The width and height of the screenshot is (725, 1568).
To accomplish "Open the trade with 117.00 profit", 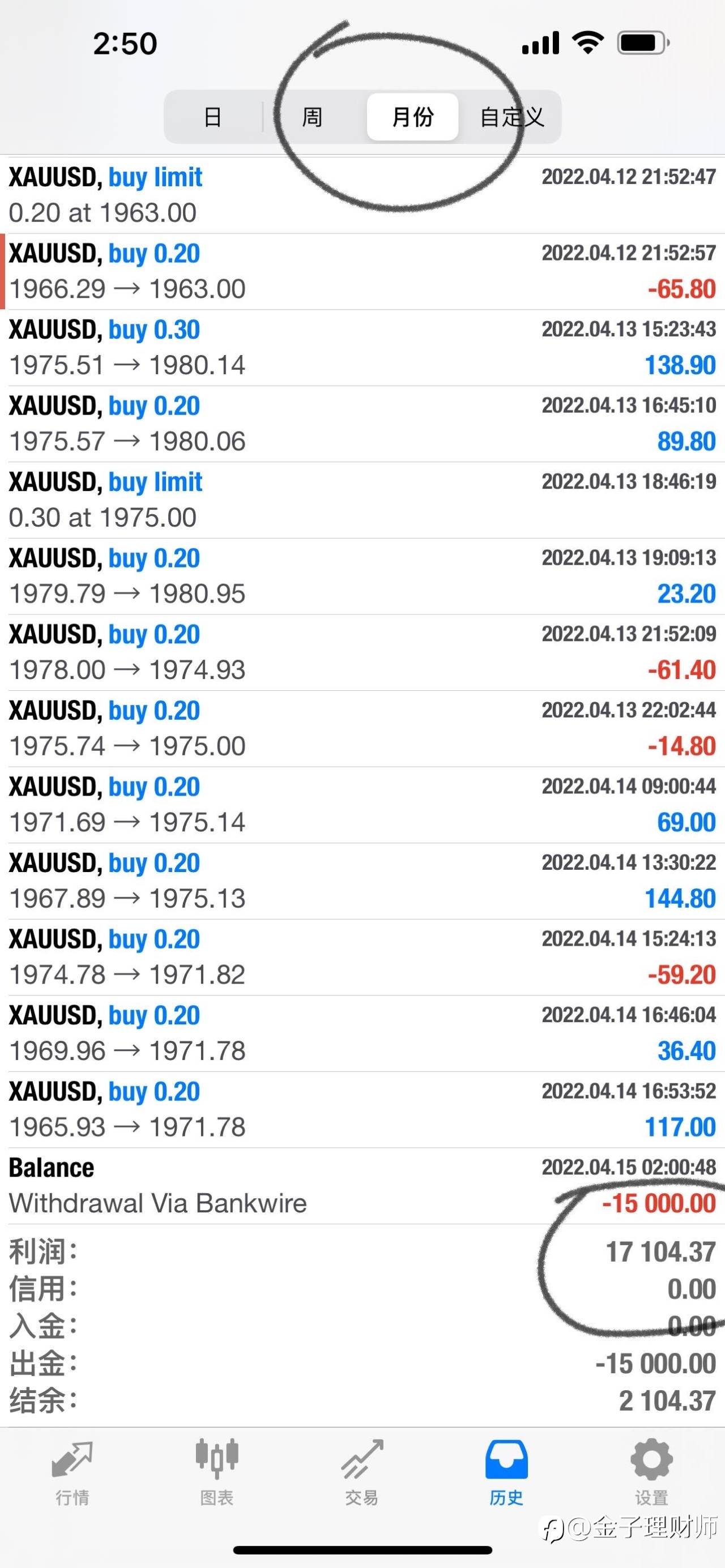I will (x=362, y=1110).
